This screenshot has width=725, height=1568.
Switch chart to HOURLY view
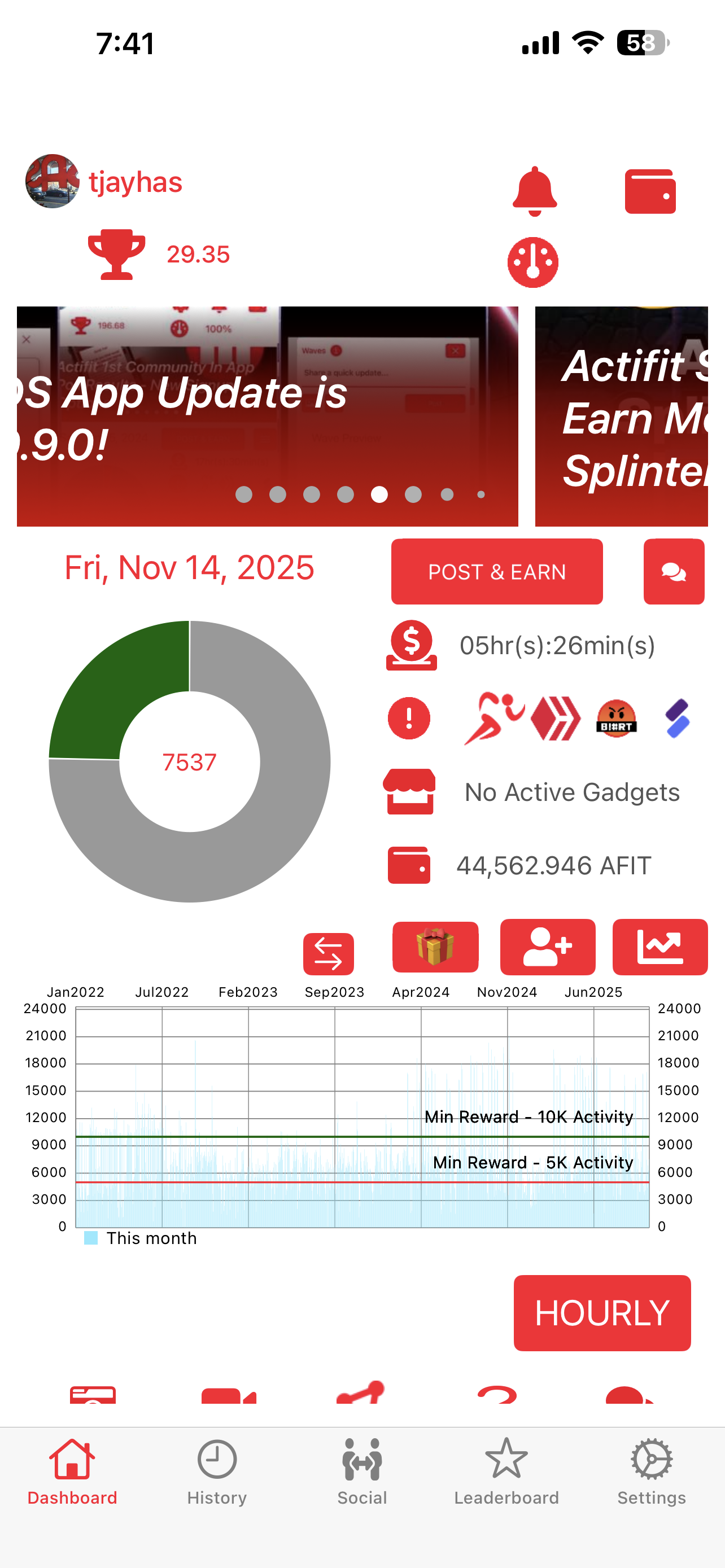pos(602,1313)
